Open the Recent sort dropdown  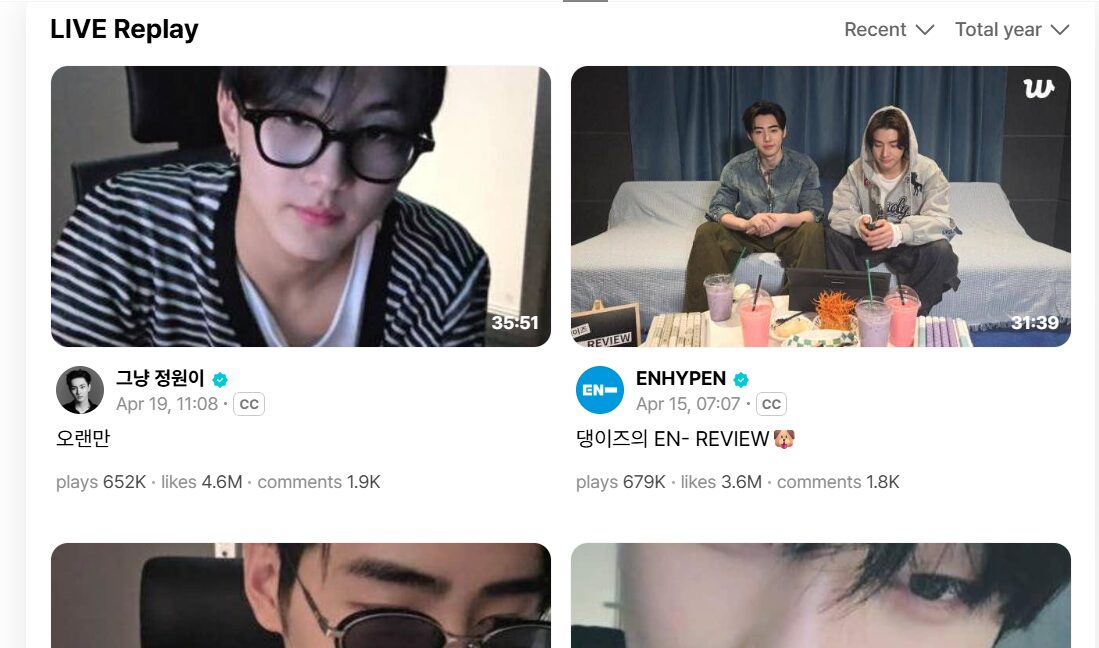888,30
